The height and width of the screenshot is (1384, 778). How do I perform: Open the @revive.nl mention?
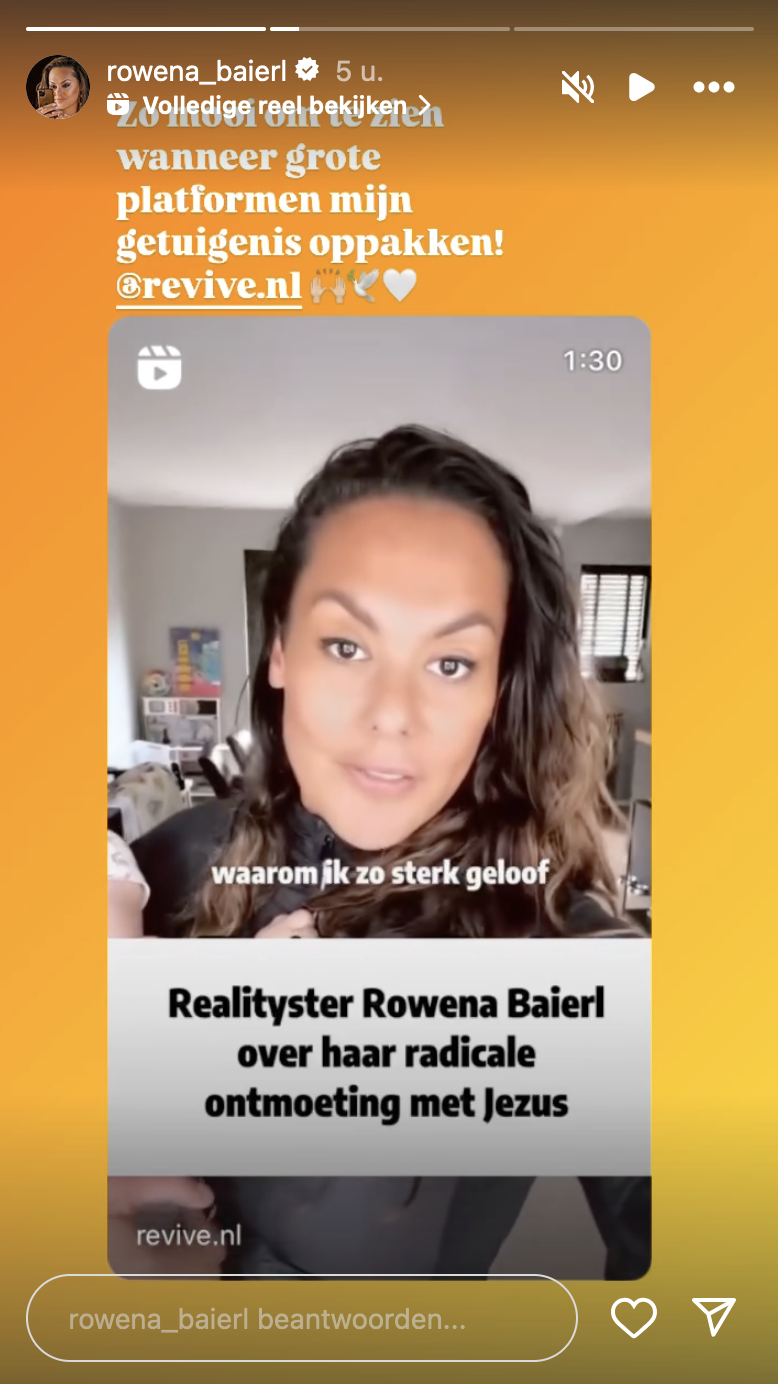point(209,287)
